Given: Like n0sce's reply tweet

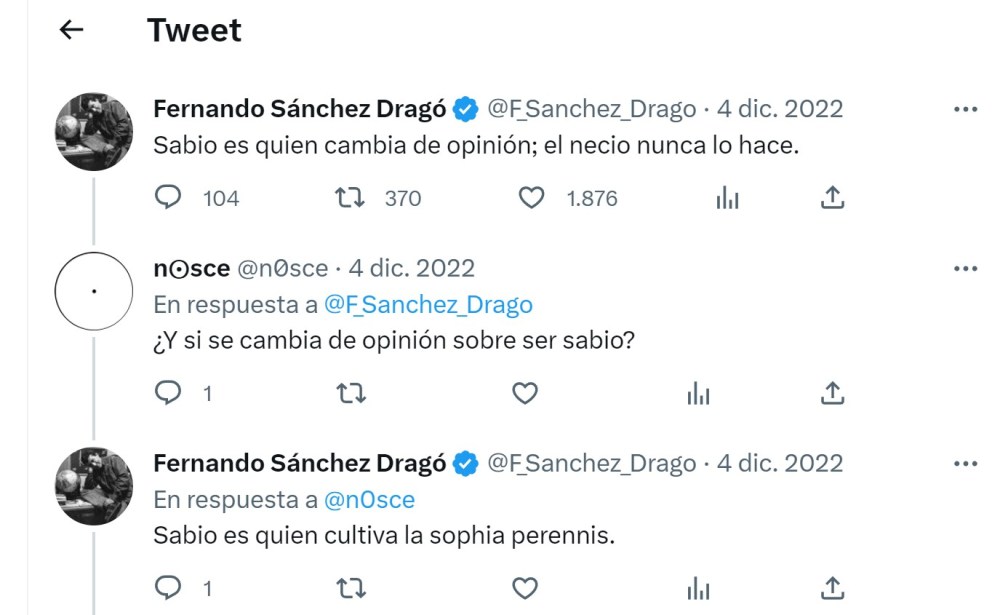Looking at the screenshot, I should [526, 394].
